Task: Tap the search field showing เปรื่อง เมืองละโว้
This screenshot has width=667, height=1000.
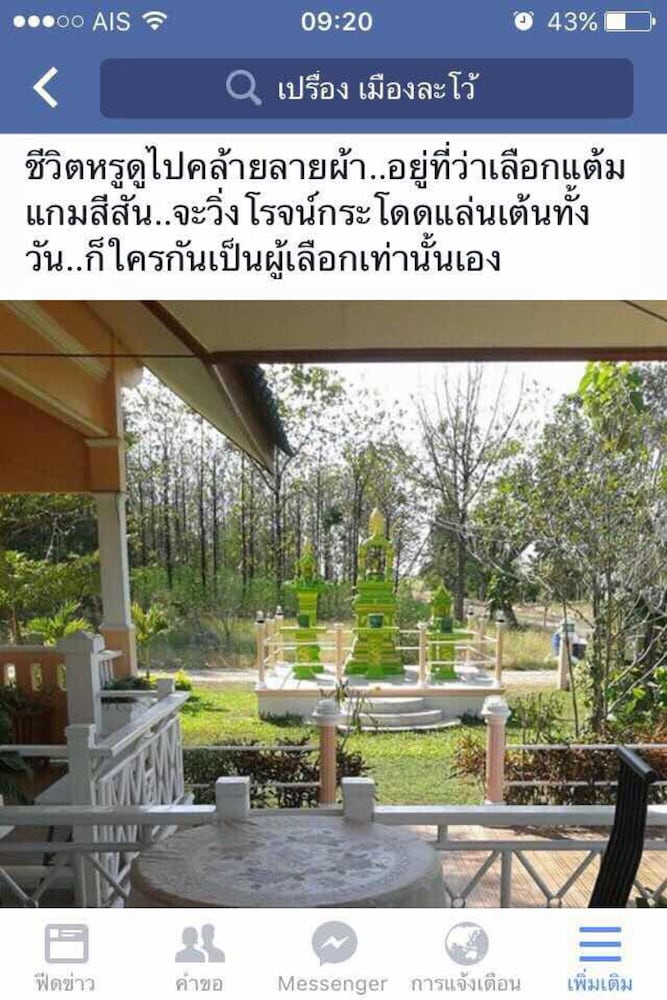Action: (x=366, y=88)
